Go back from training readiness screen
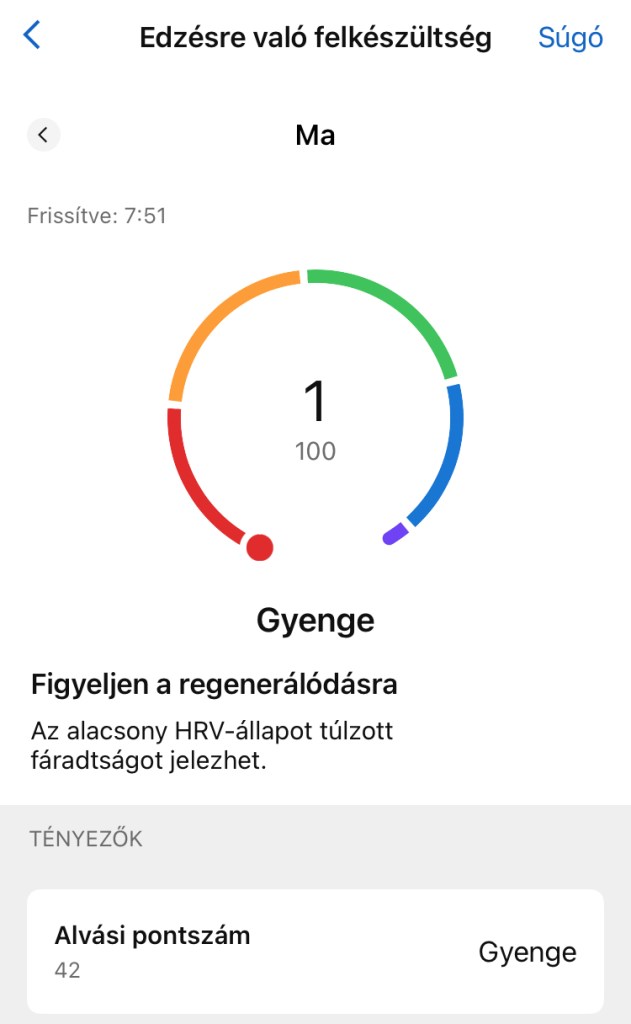 tap(32, 37)
